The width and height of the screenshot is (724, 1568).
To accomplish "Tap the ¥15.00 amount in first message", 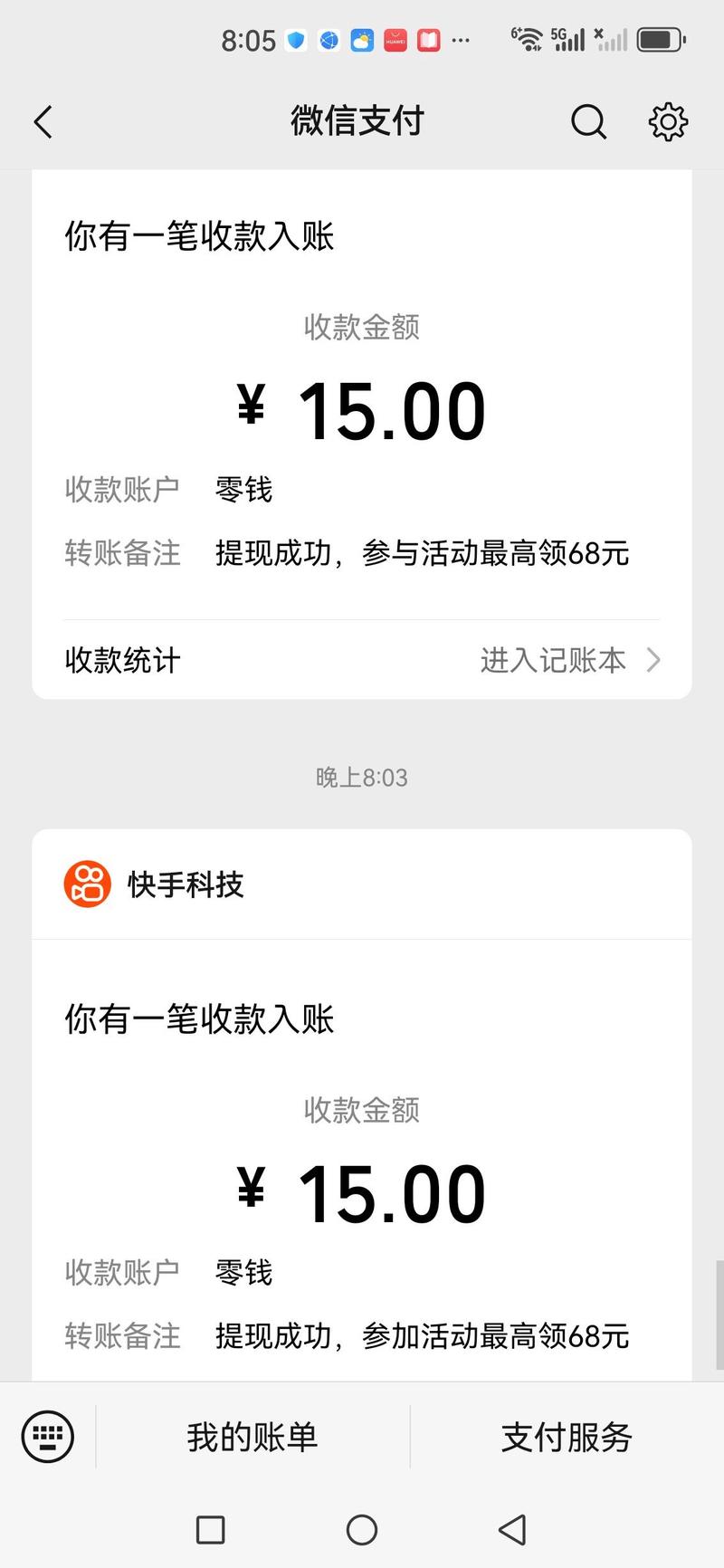I will pyautogui.click(x=360, y=407).
